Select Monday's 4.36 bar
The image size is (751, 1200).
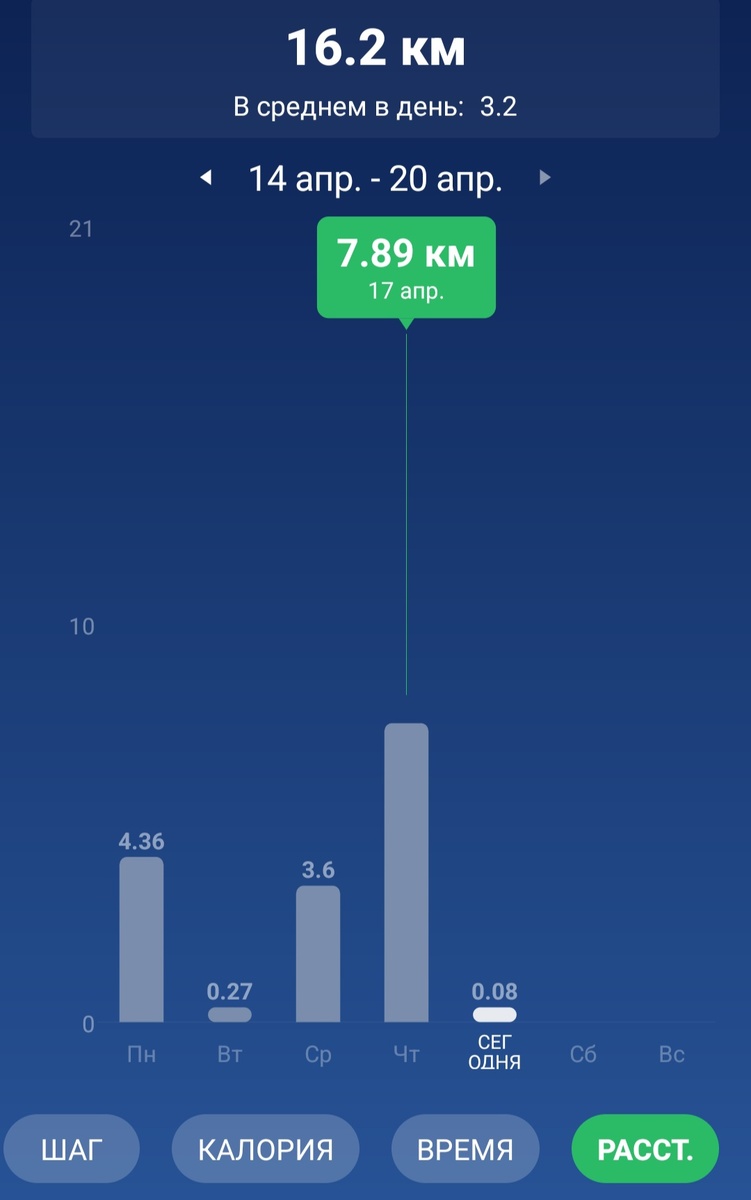coord(141,938)
